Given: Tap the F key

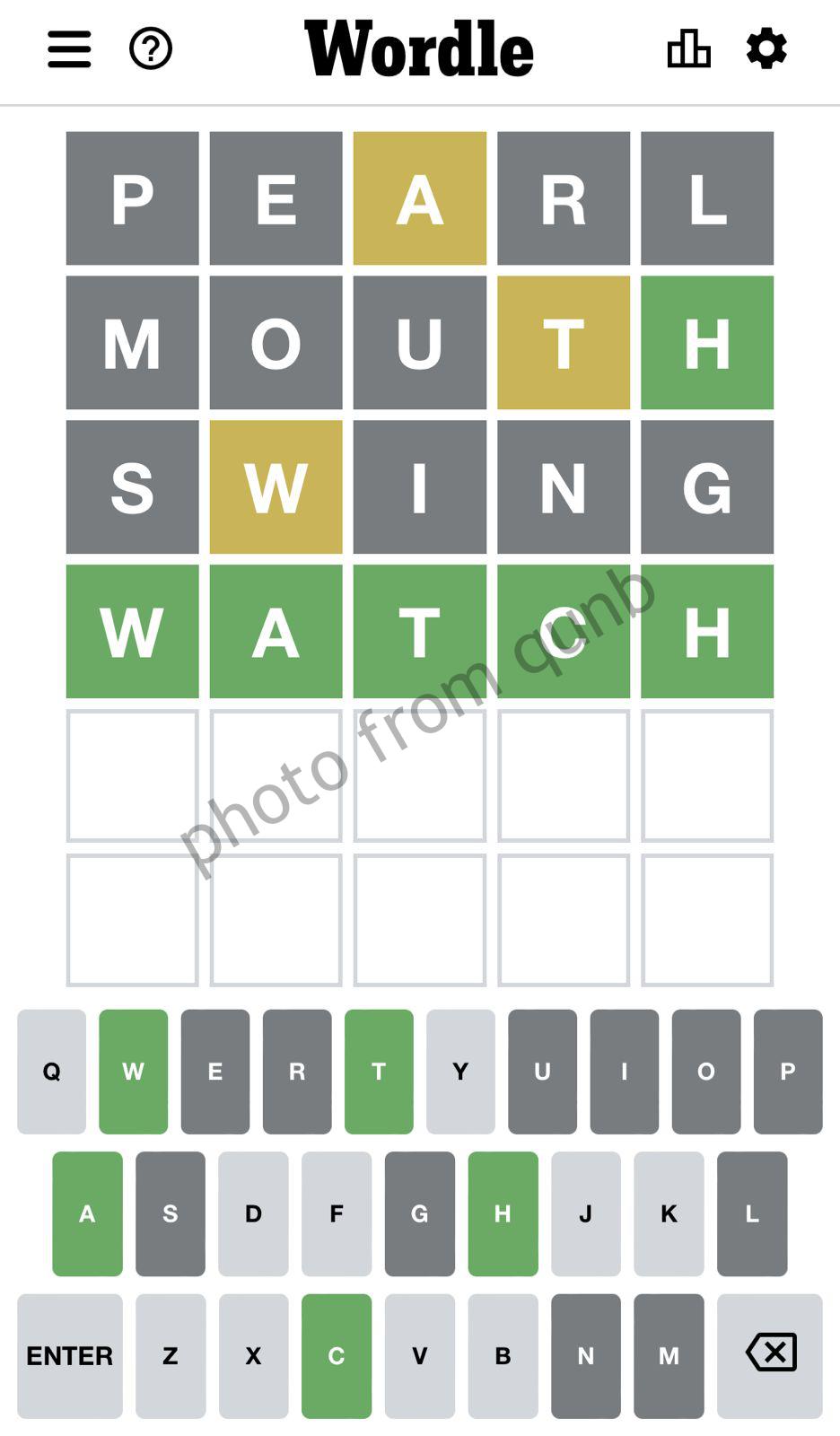Looking at the screenshot, I should click(x=337, y=1213).
